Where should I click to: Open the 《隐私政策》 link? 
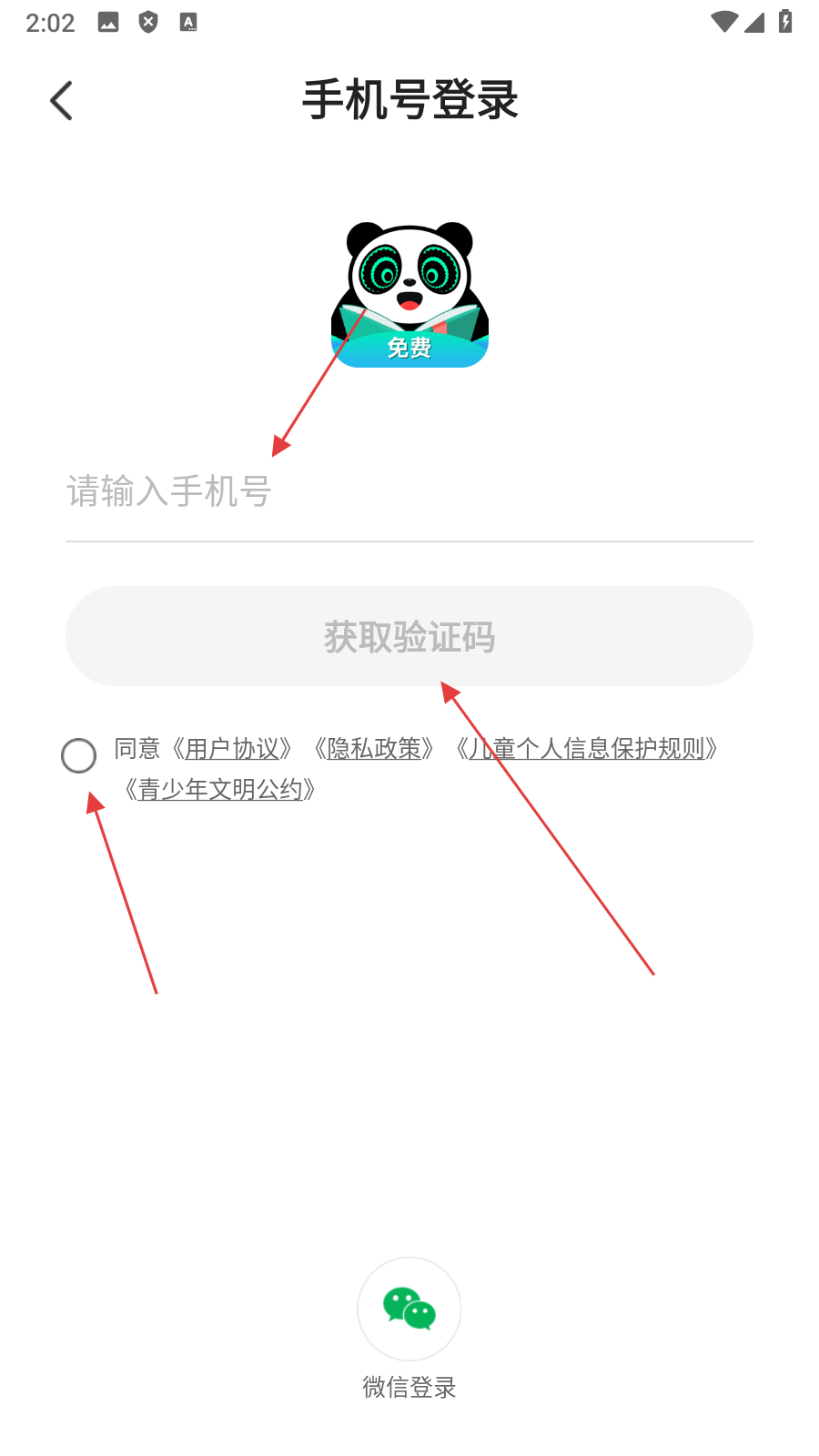coord(374,749)
